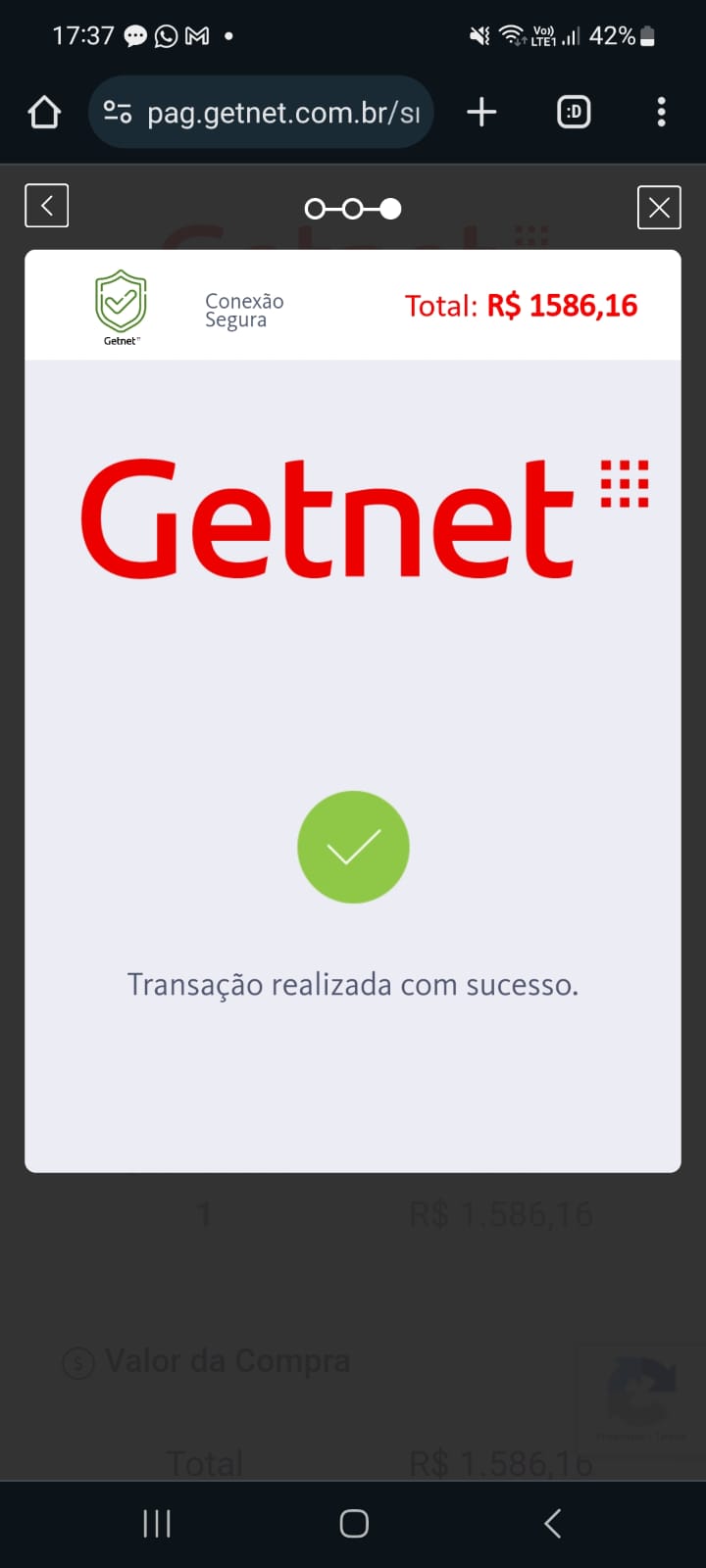Open a new browser tab

481,113
